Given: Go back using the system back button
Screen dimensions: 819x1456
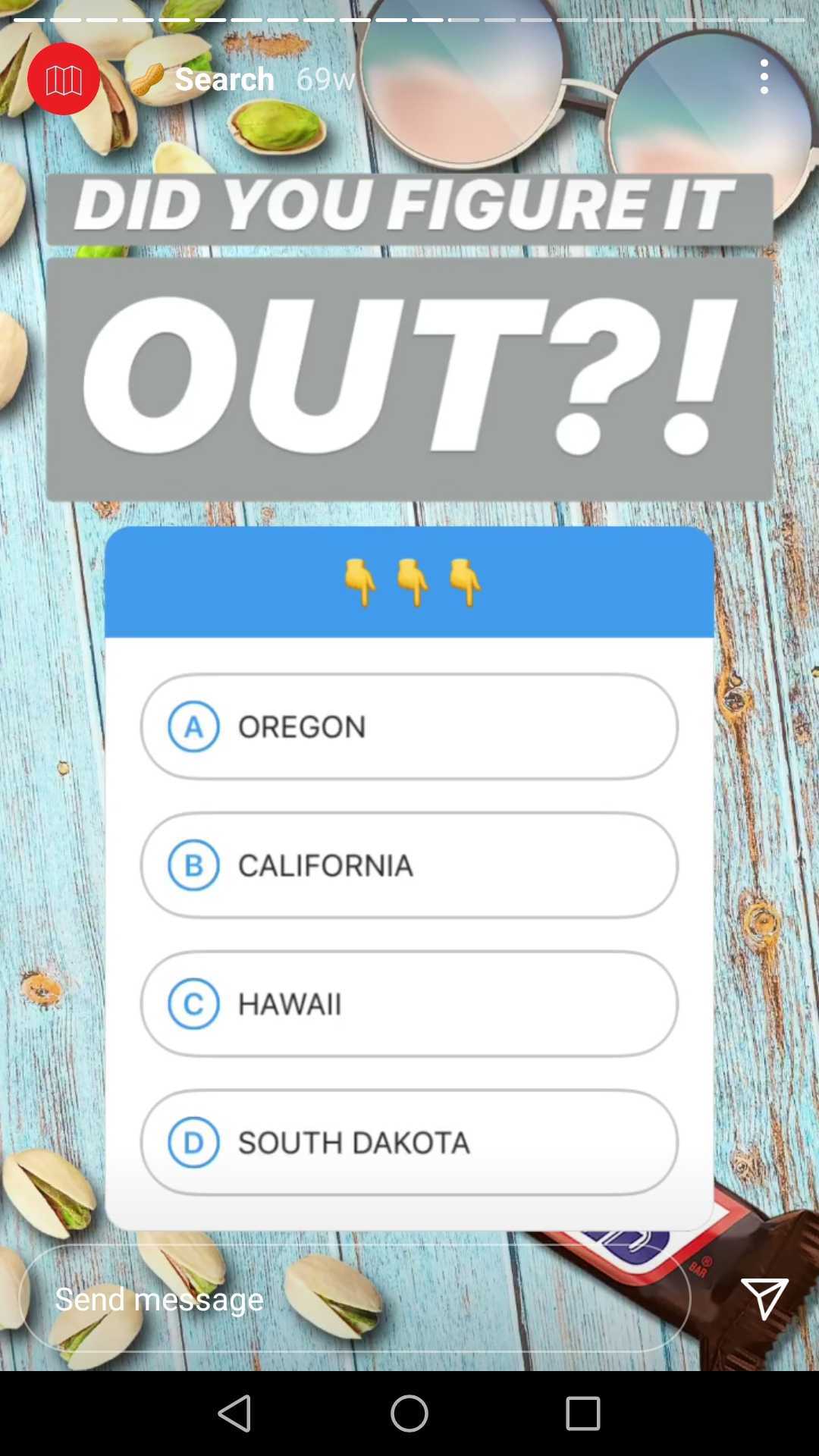Looking at the screenshot, I should (x=235, y=1414).
